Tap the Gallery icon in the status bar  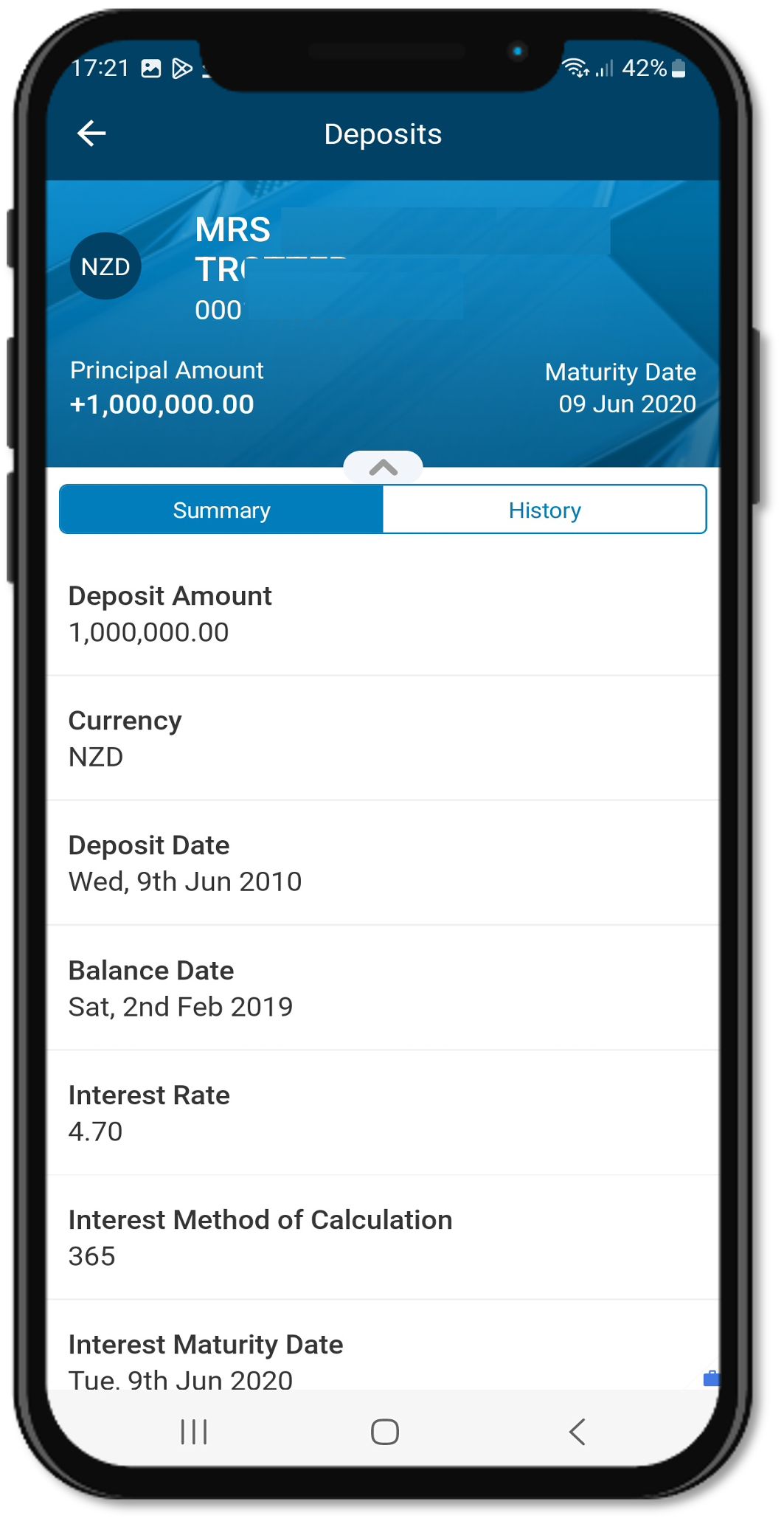(x=151, y=68)
